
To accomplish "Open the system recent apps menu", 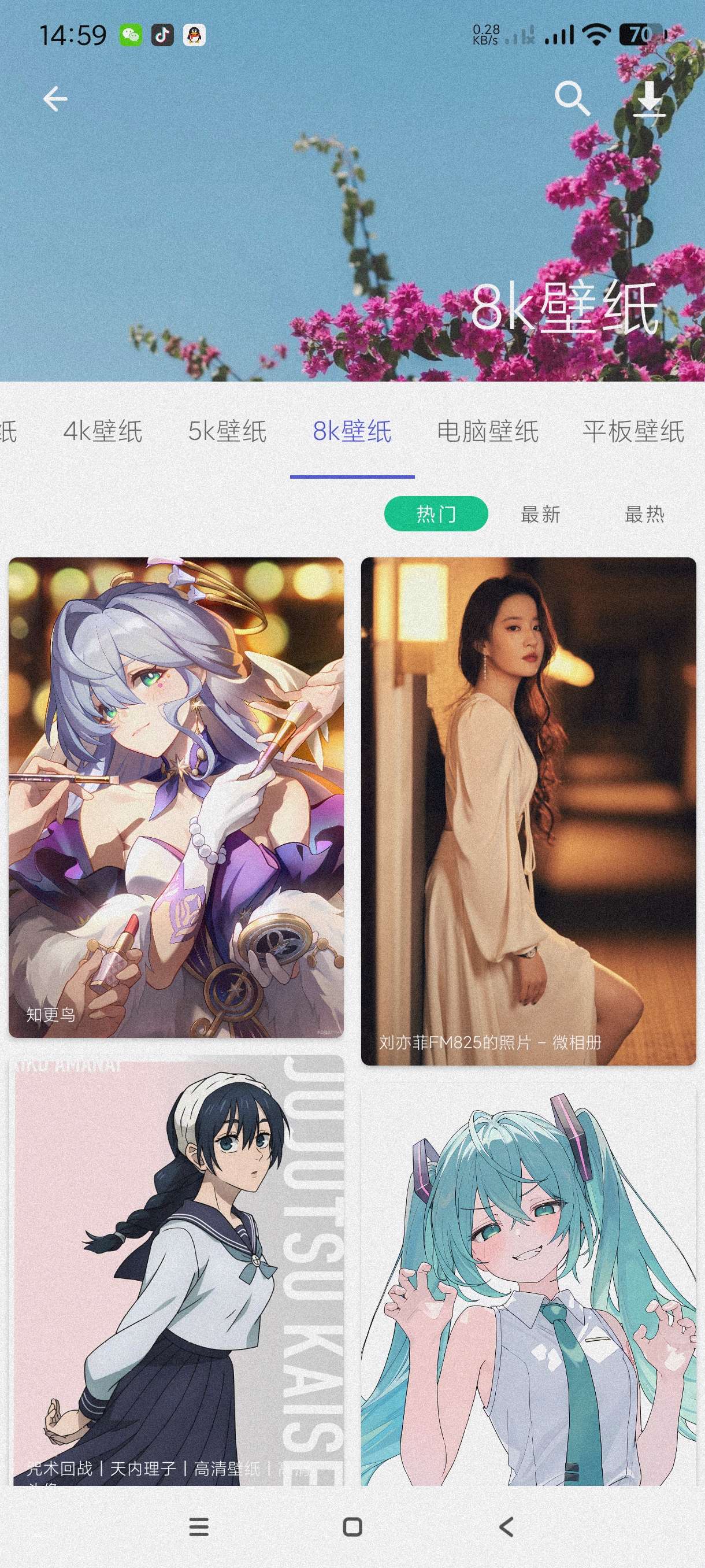I will [x=199, y=1527].
